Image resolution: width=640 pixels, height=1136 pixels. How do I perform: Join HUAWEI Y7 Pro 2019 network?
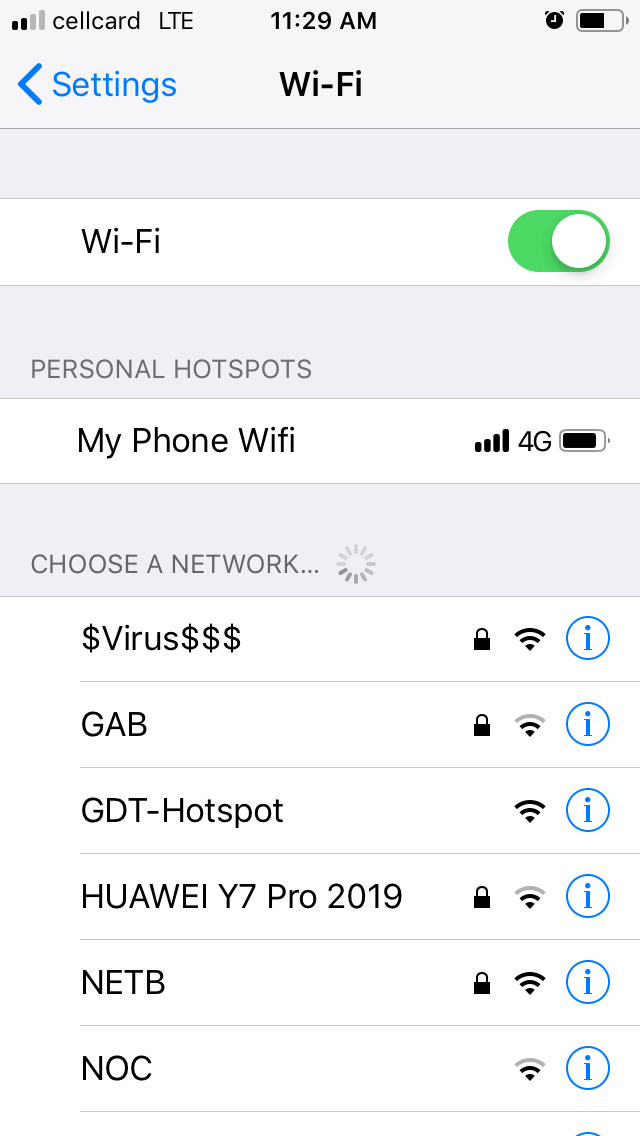point(320,897)
